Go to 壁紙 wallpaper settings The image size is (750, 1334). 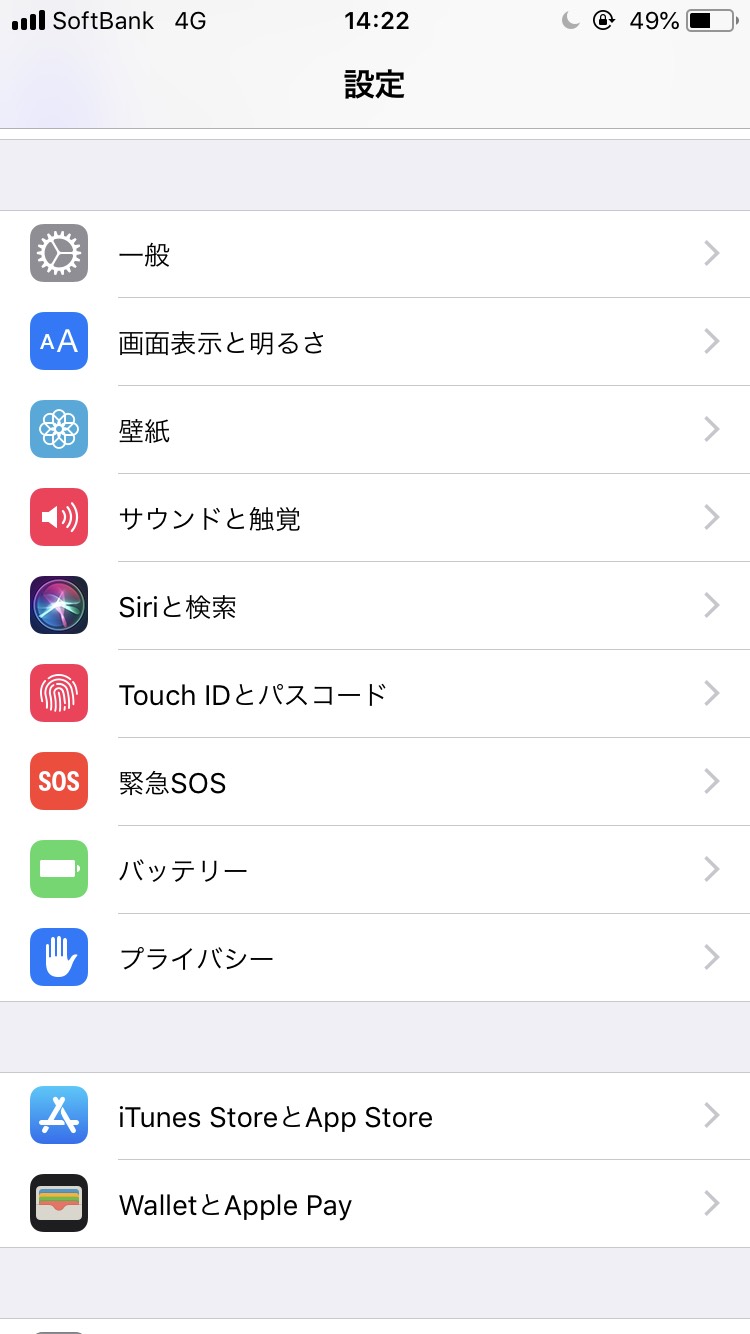click(x=375, y=430)
